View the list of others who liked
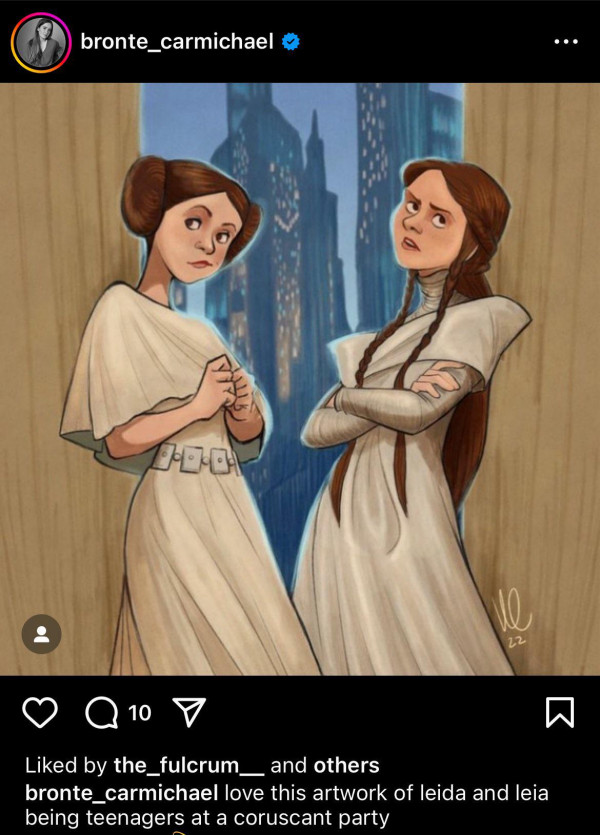Viewport: 600px width, 835px height. tap(346, 766)
